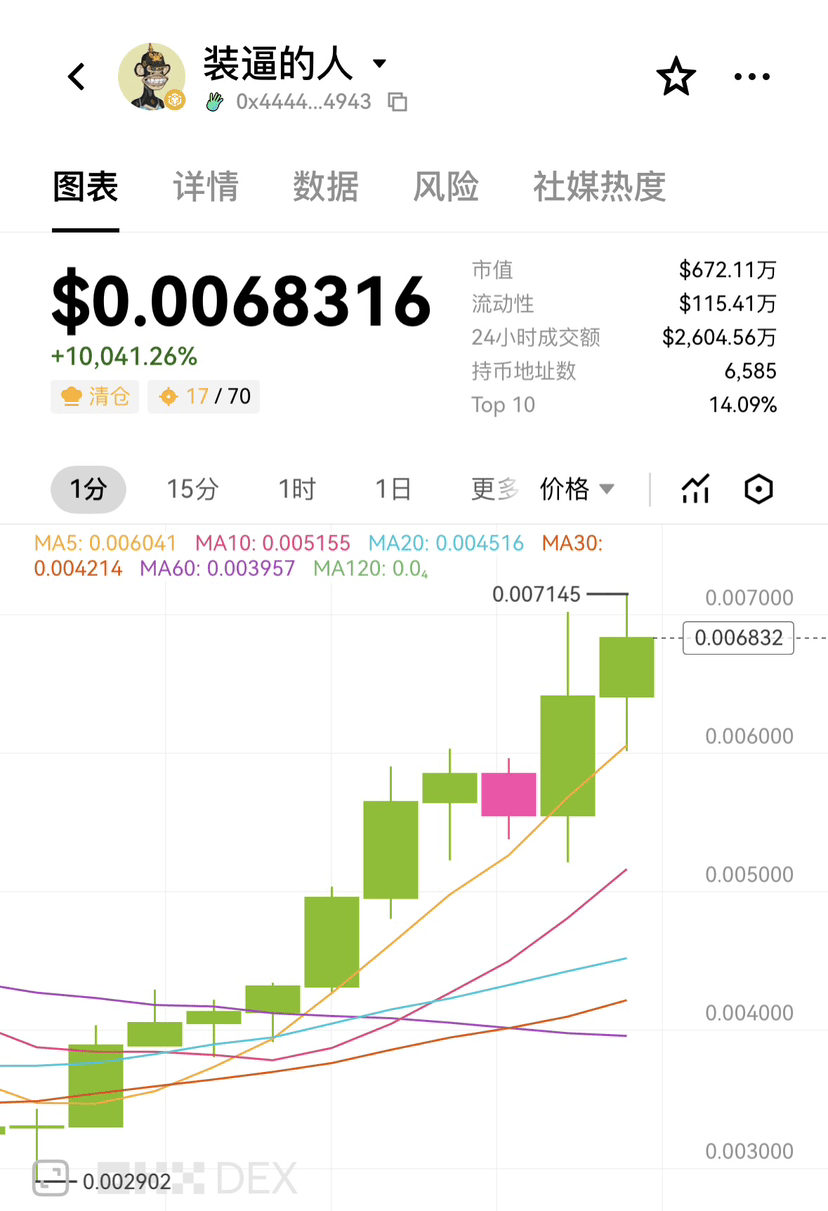The image size is (828, 1211).
Task: Switch to the 详情 tab
Action: coord(205,187)
